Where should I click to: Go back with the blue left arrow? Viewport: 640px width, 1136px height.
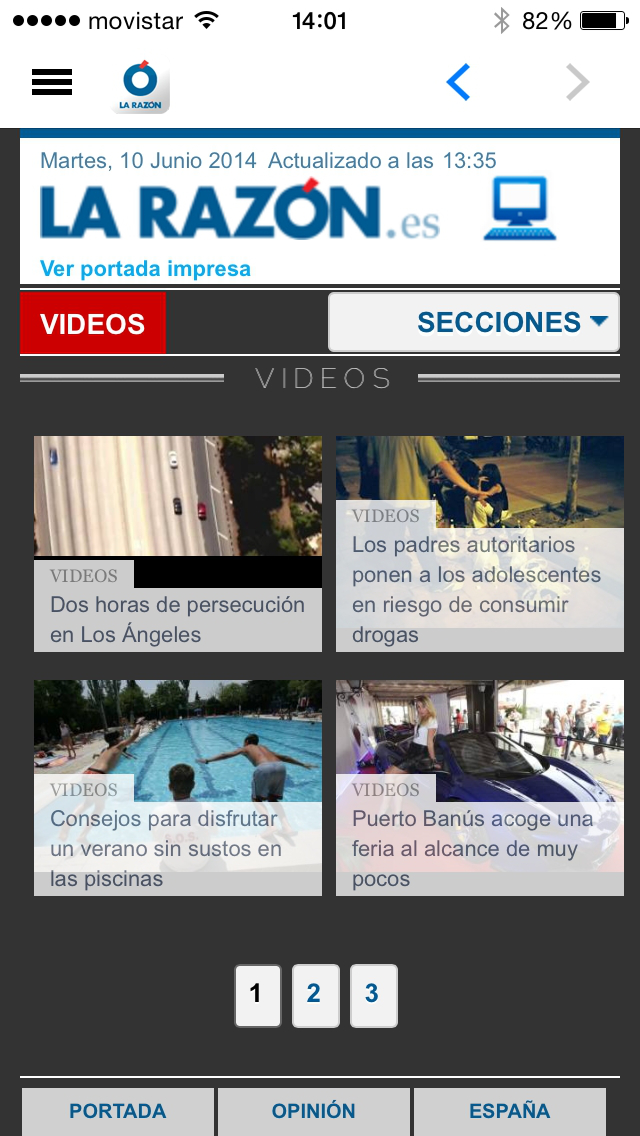pyautogui.click(x=458, y=82)
